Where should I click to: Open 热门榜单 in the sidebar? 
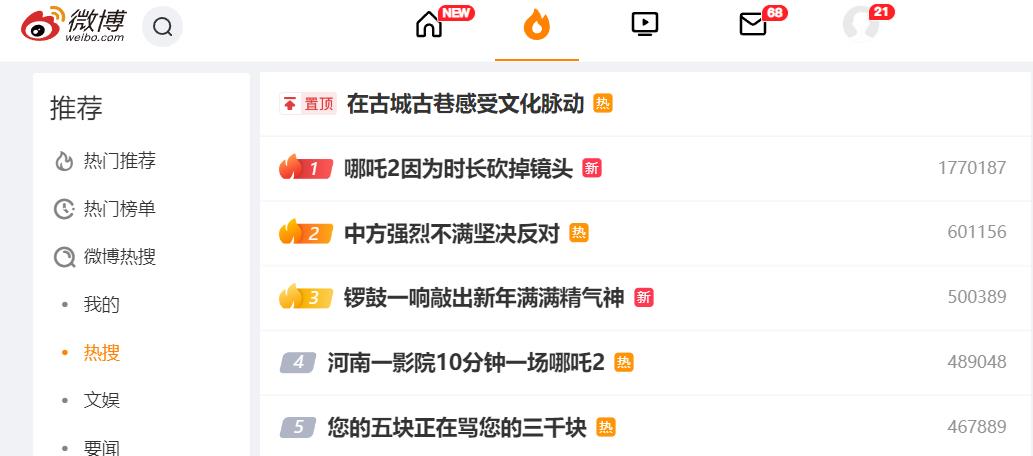point(119,209)
